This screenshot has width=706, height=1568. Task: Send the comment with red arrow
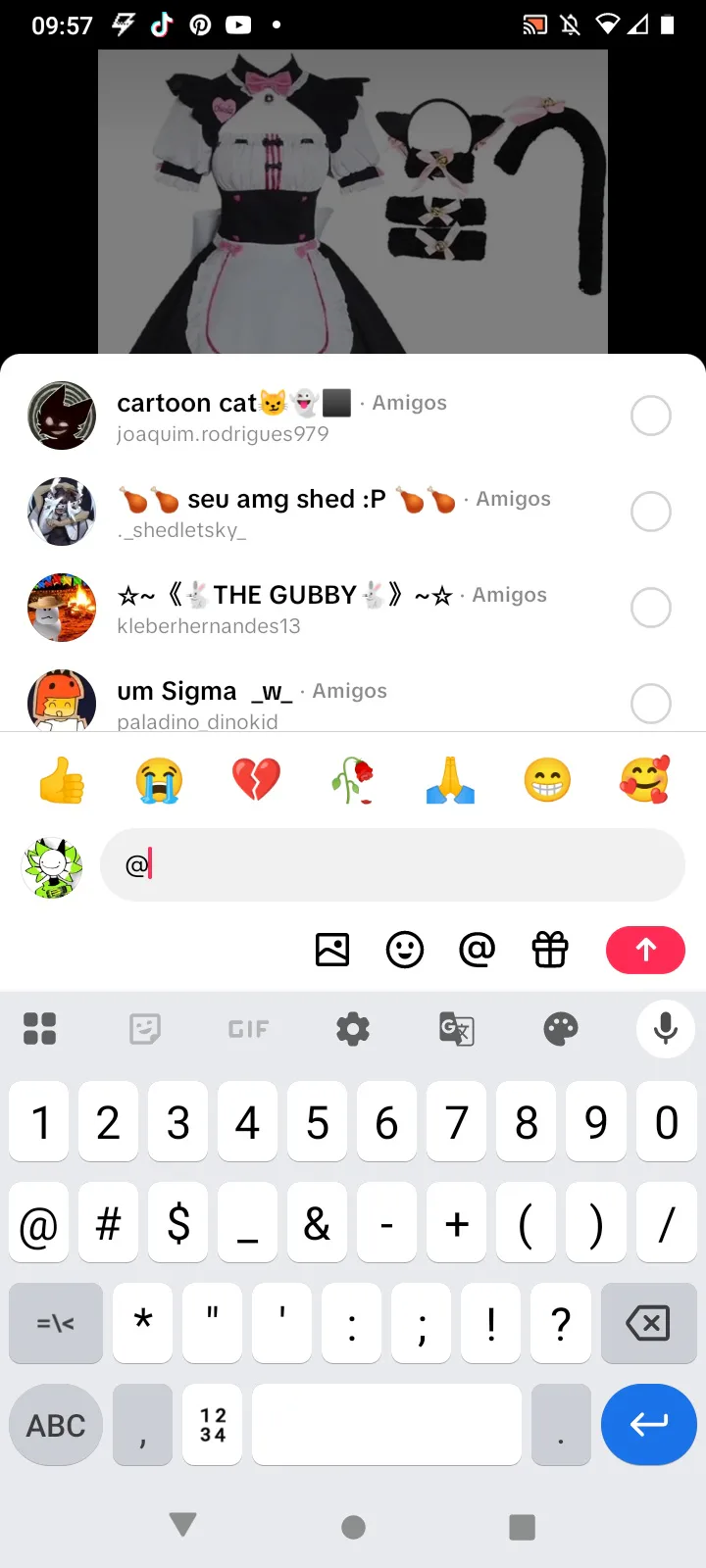[x=645, y=950]
